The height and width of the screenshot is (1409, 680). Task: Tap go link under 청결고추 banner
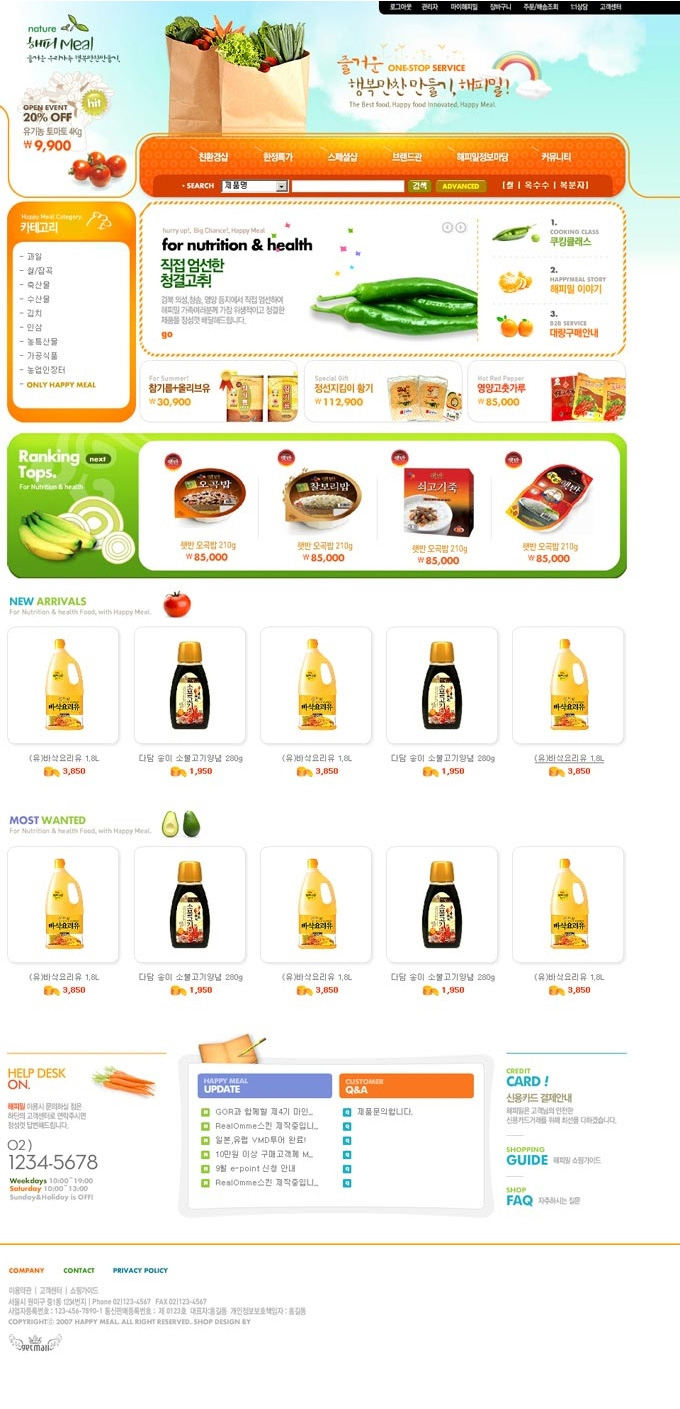167,334
